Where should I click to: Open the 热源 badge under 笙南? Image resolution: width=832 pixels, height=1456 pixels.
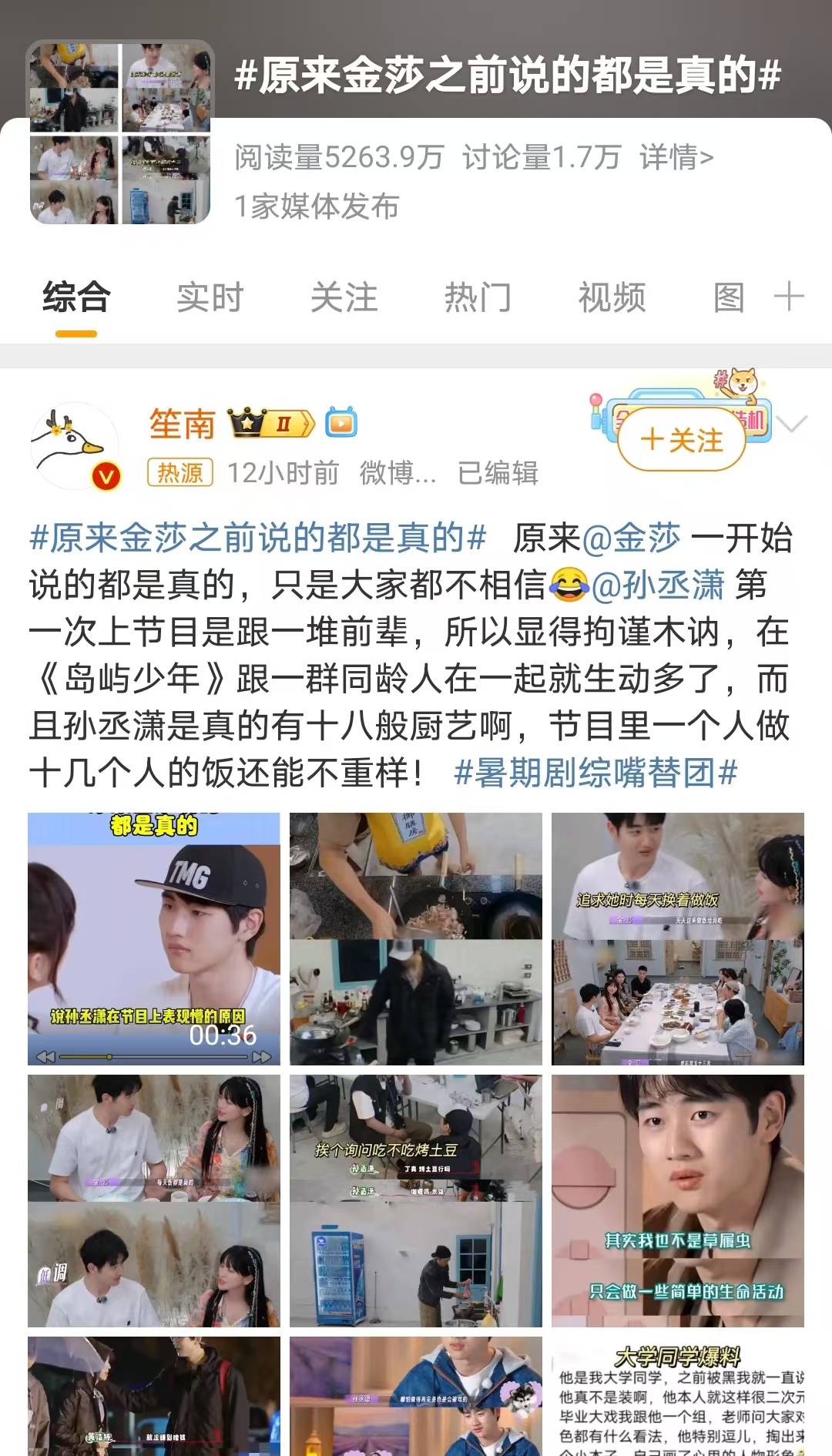tap(179, 472)
